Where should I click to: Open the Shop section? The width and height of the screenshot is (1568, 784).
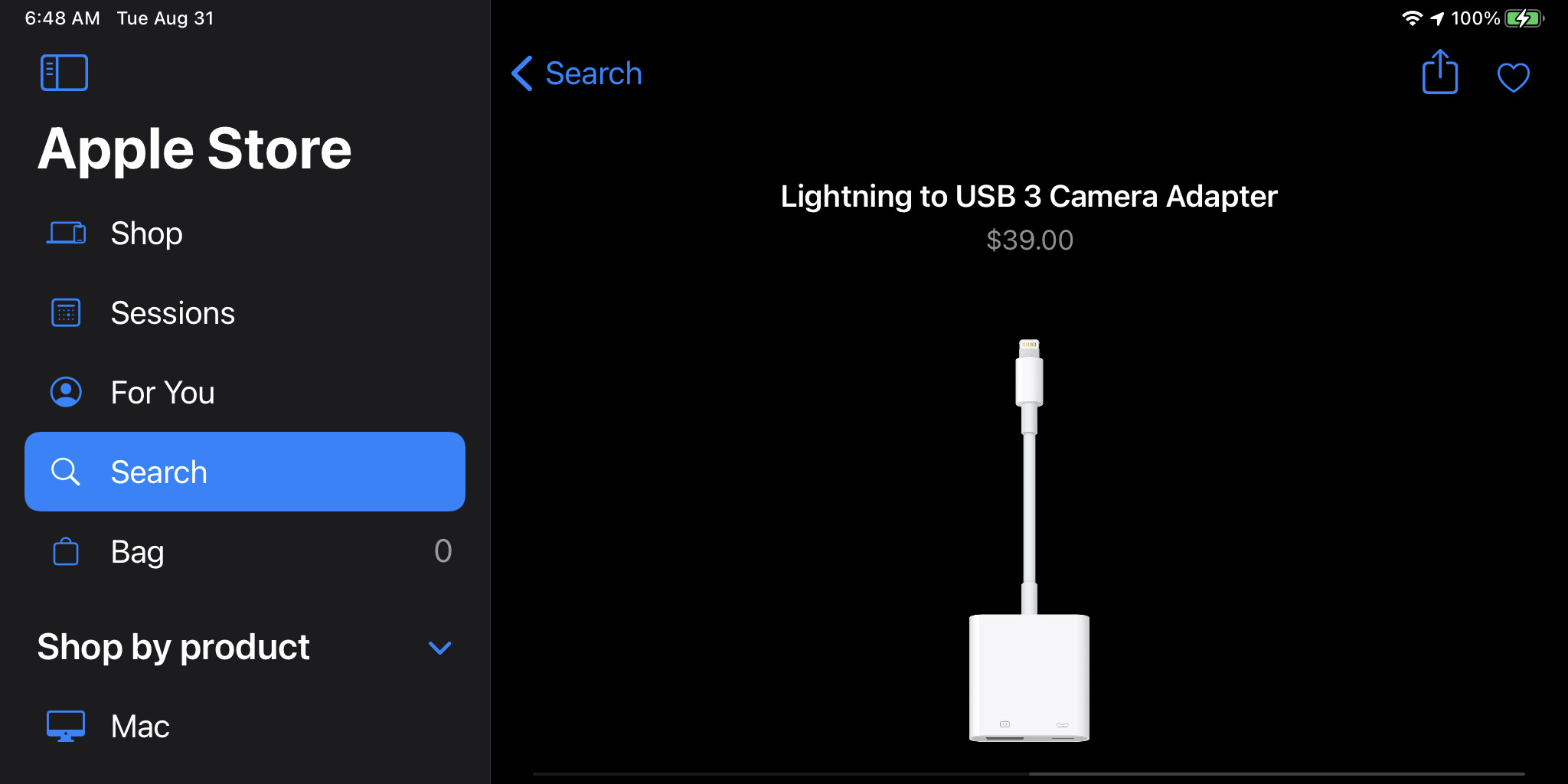(145, 234)
